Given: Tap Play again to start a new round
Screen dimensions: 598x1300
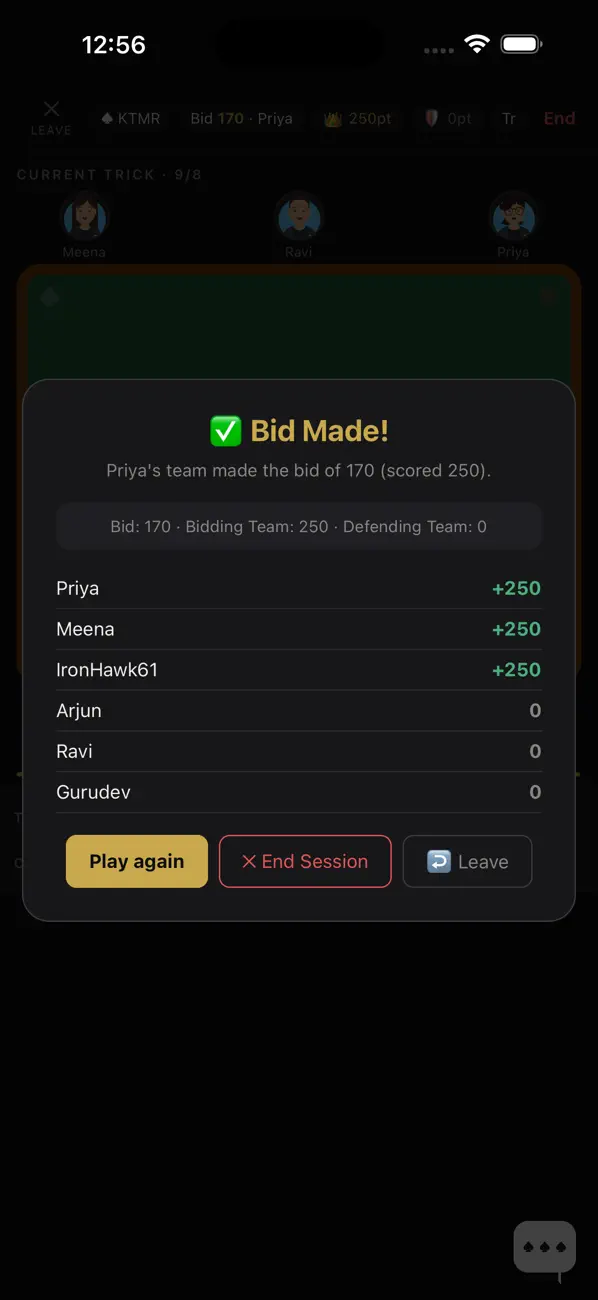Looking at the screenshot, I should pos(137,861).
